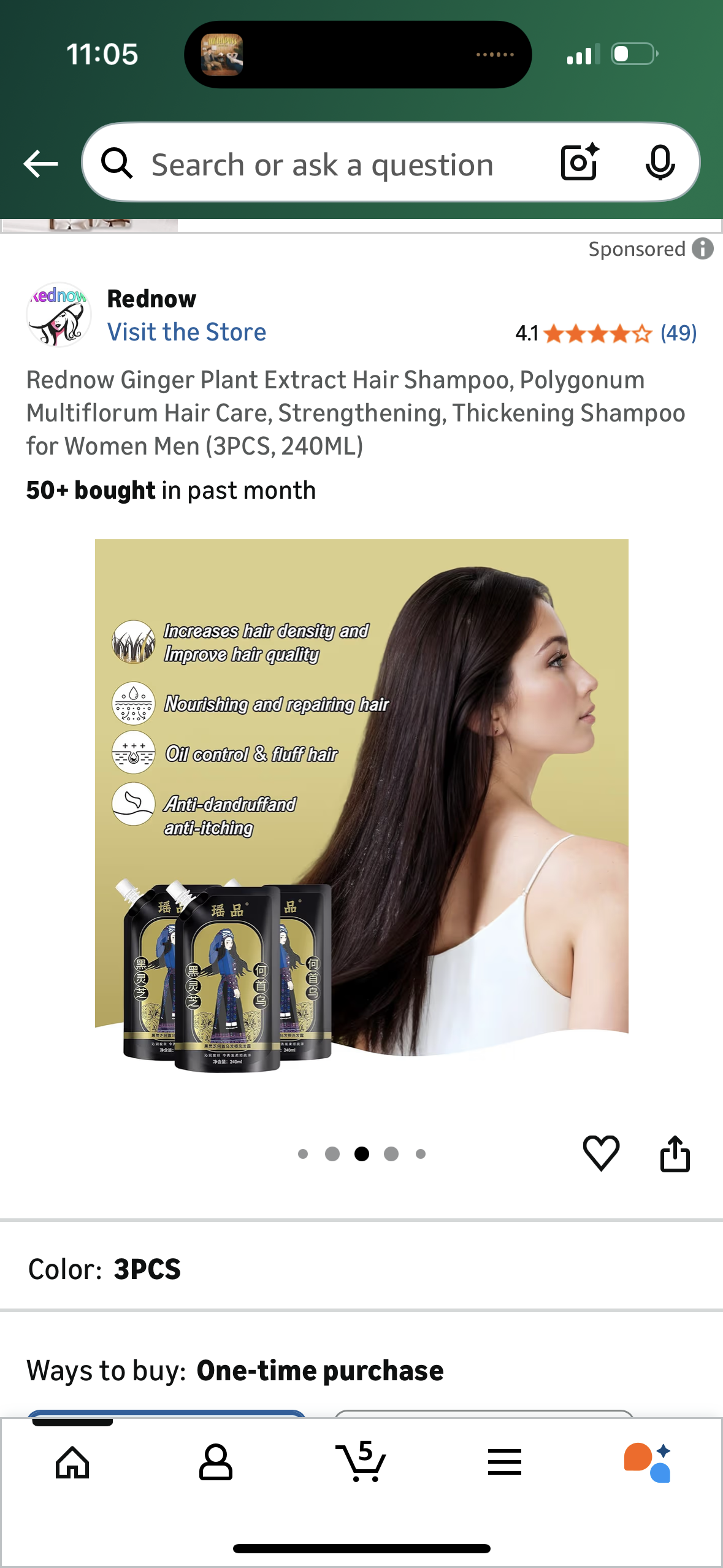This screenshot has height=1568, width=723.
Task: Open the Rednow brand logo
Action: tap(59, 315)
